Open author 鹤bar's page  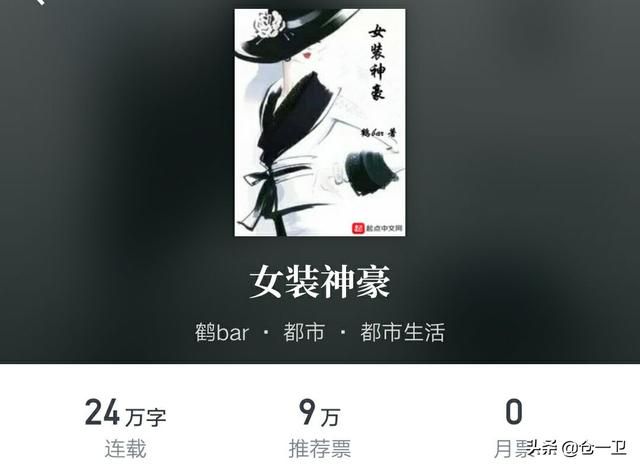pyautogui.click(x=221, y=333)
